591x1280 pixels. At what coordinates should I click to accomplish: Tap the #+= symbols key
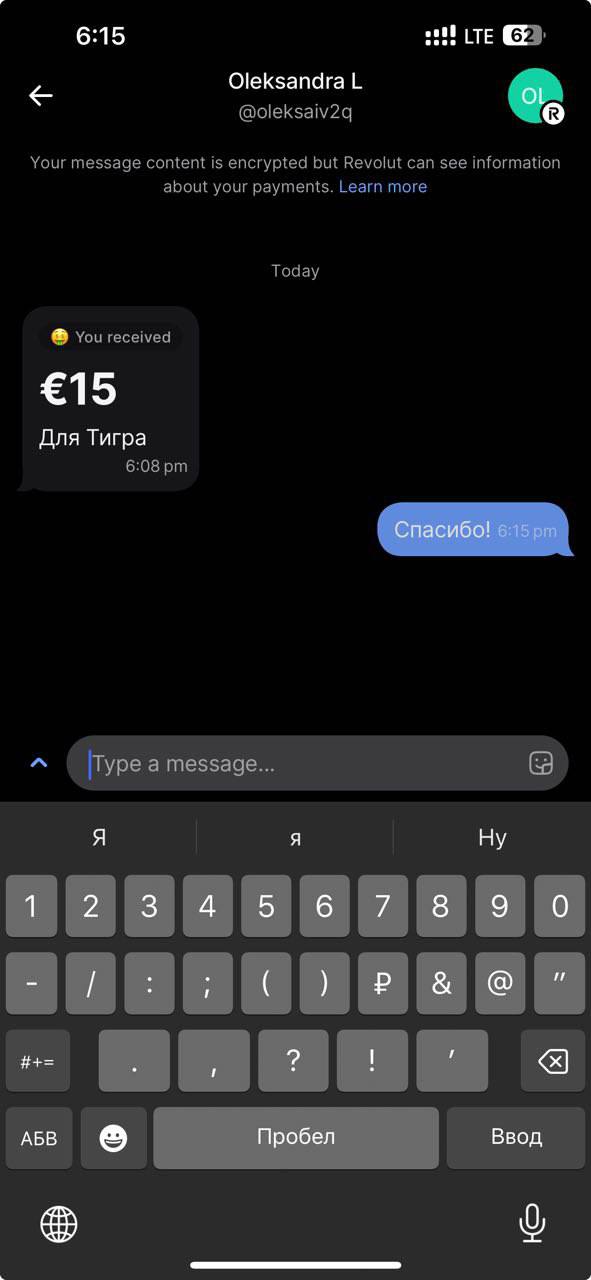coord(38,1061)
